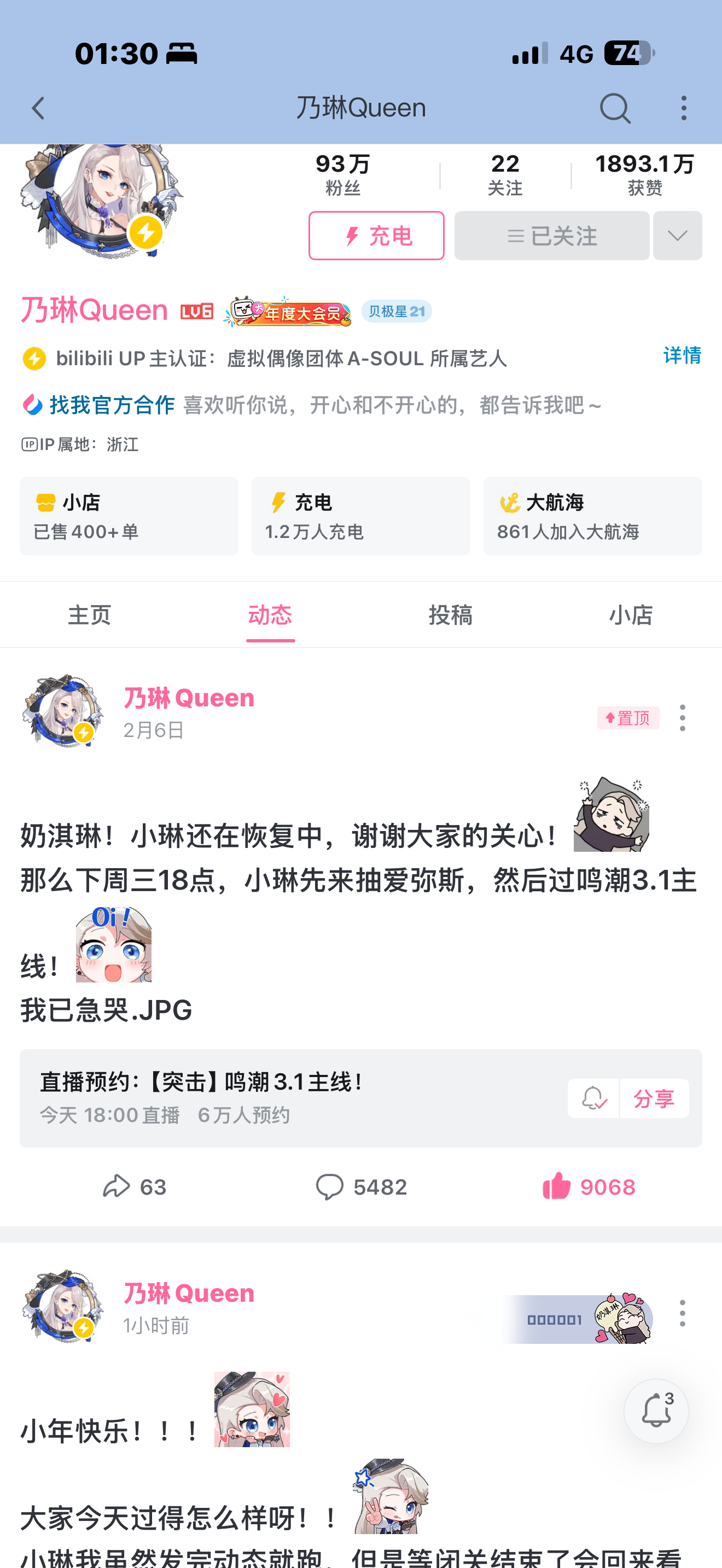
Task: Like the pinned post with 9068 likes
Action: click(588, 1187)
